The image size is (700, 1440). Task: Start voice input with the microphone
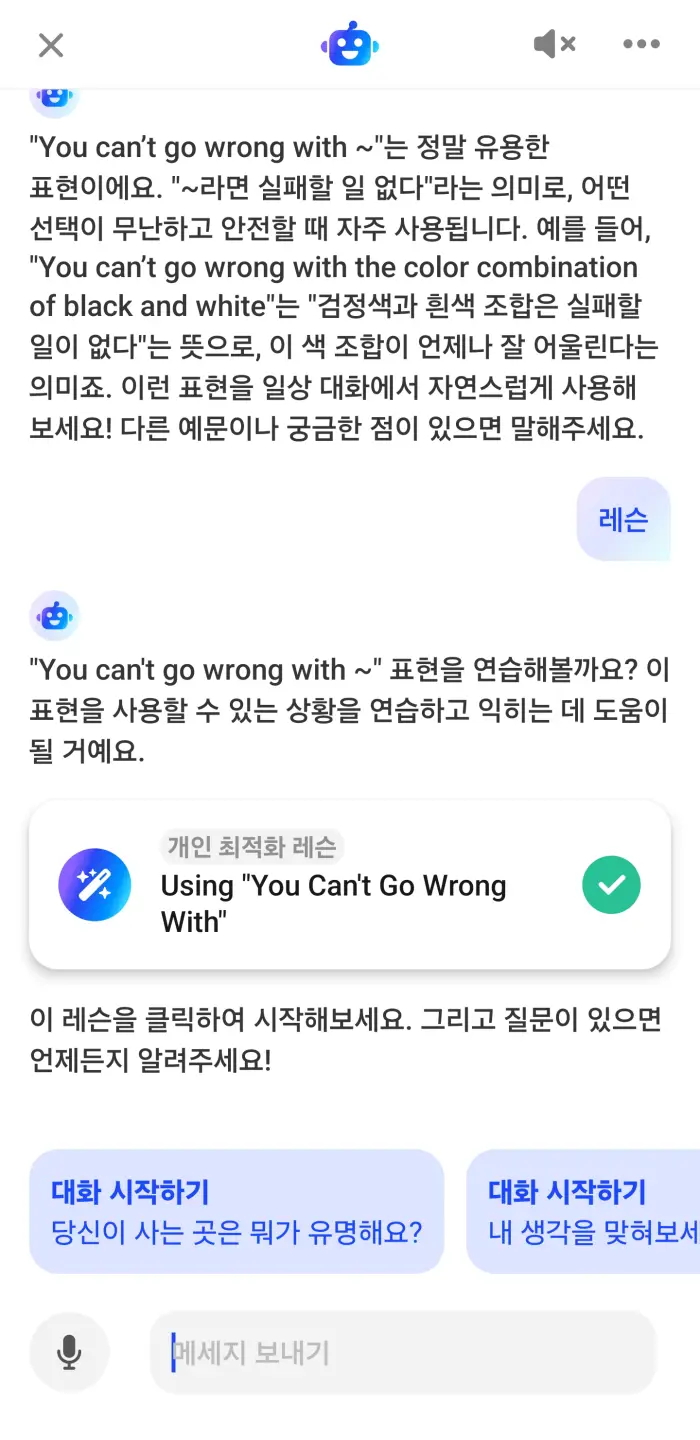click(69, 1353)
